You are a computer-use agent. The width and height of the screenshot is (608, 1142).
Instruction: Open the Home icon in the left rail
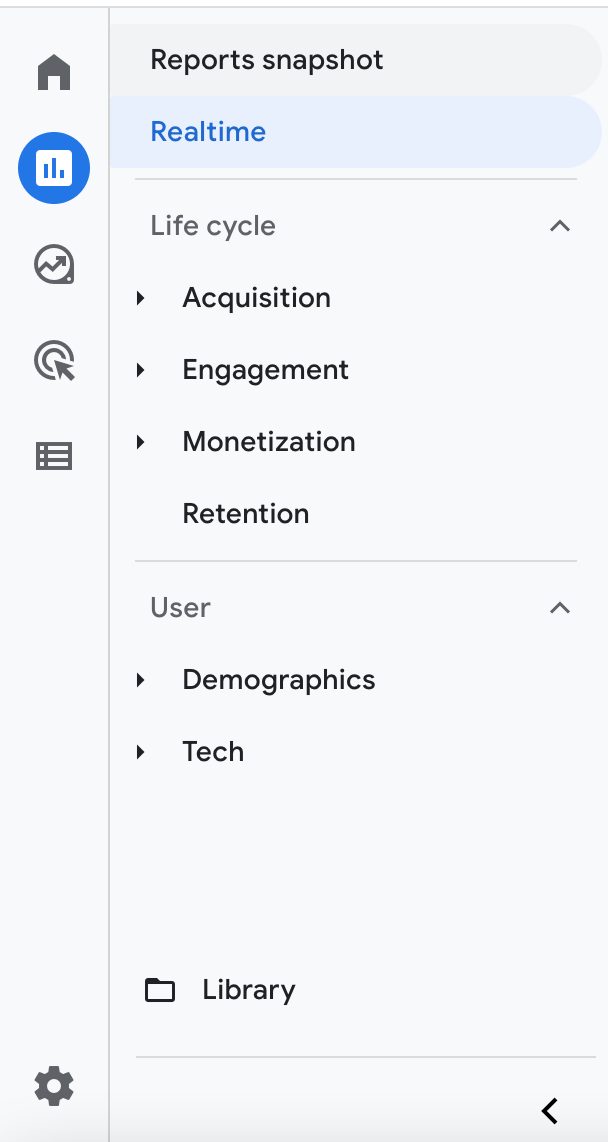click(x=54, y=72)
